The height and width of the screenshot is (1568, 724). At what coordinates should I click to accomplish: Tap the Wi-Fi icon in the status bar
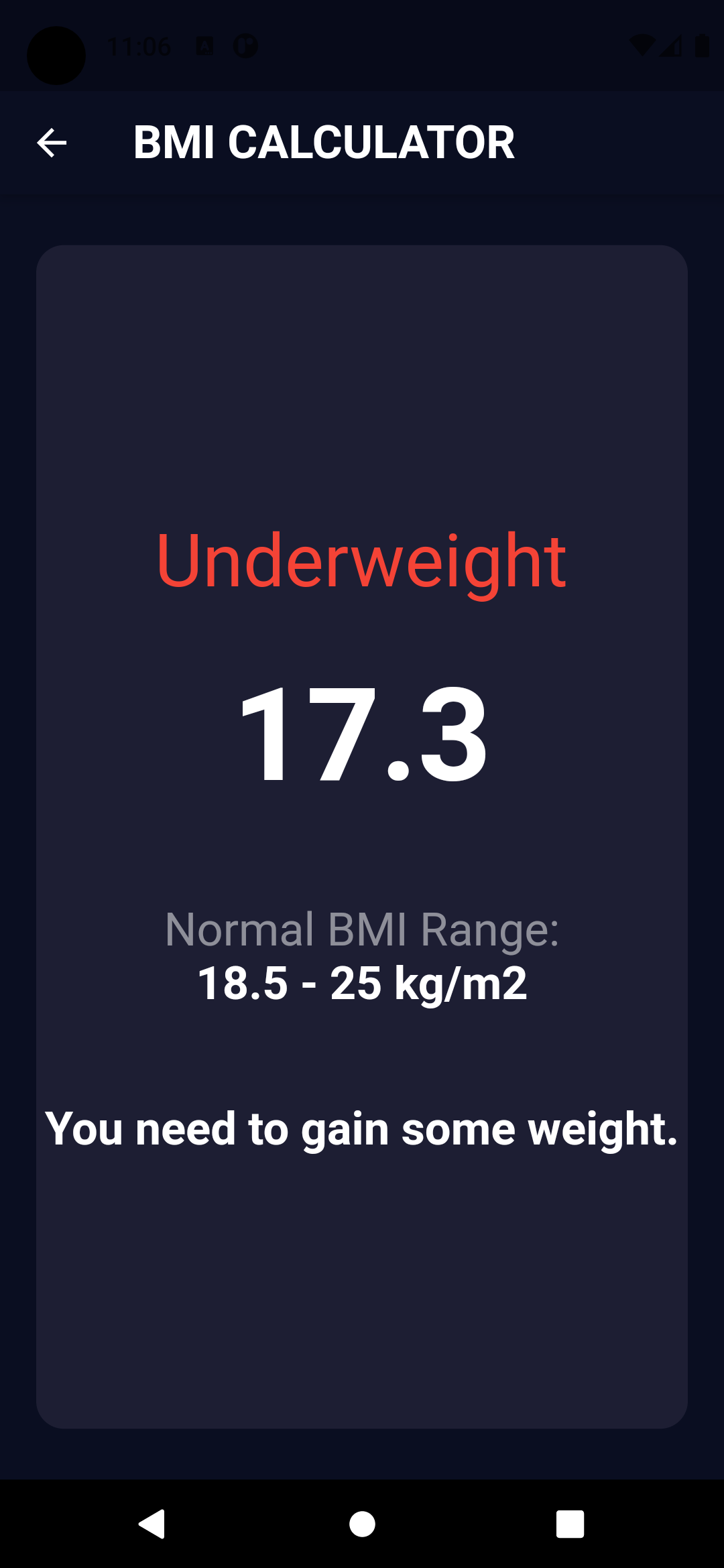644,46
